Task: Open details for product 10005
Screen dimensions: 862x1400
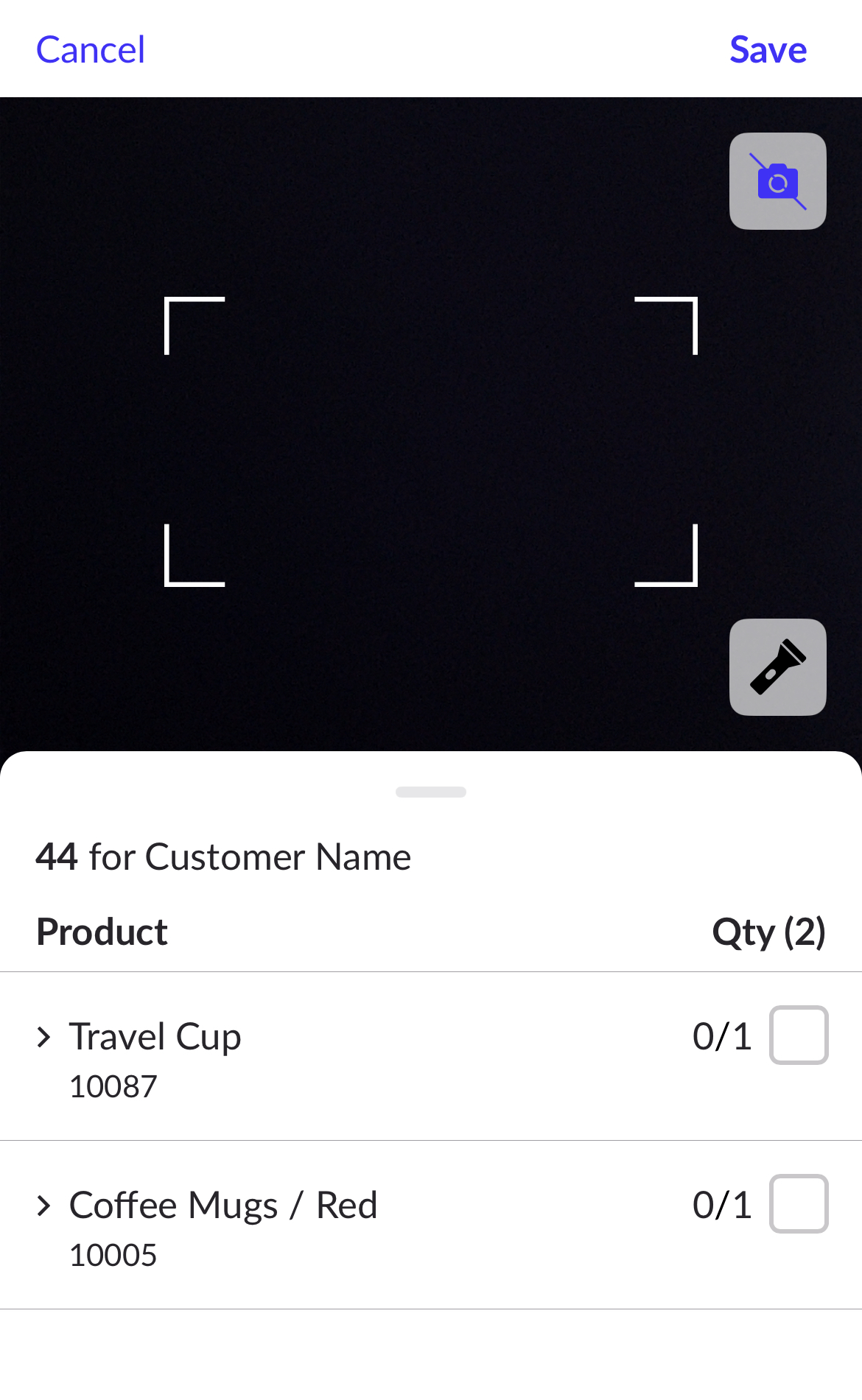Action: pyautogui.click(x=112, y=1255)
